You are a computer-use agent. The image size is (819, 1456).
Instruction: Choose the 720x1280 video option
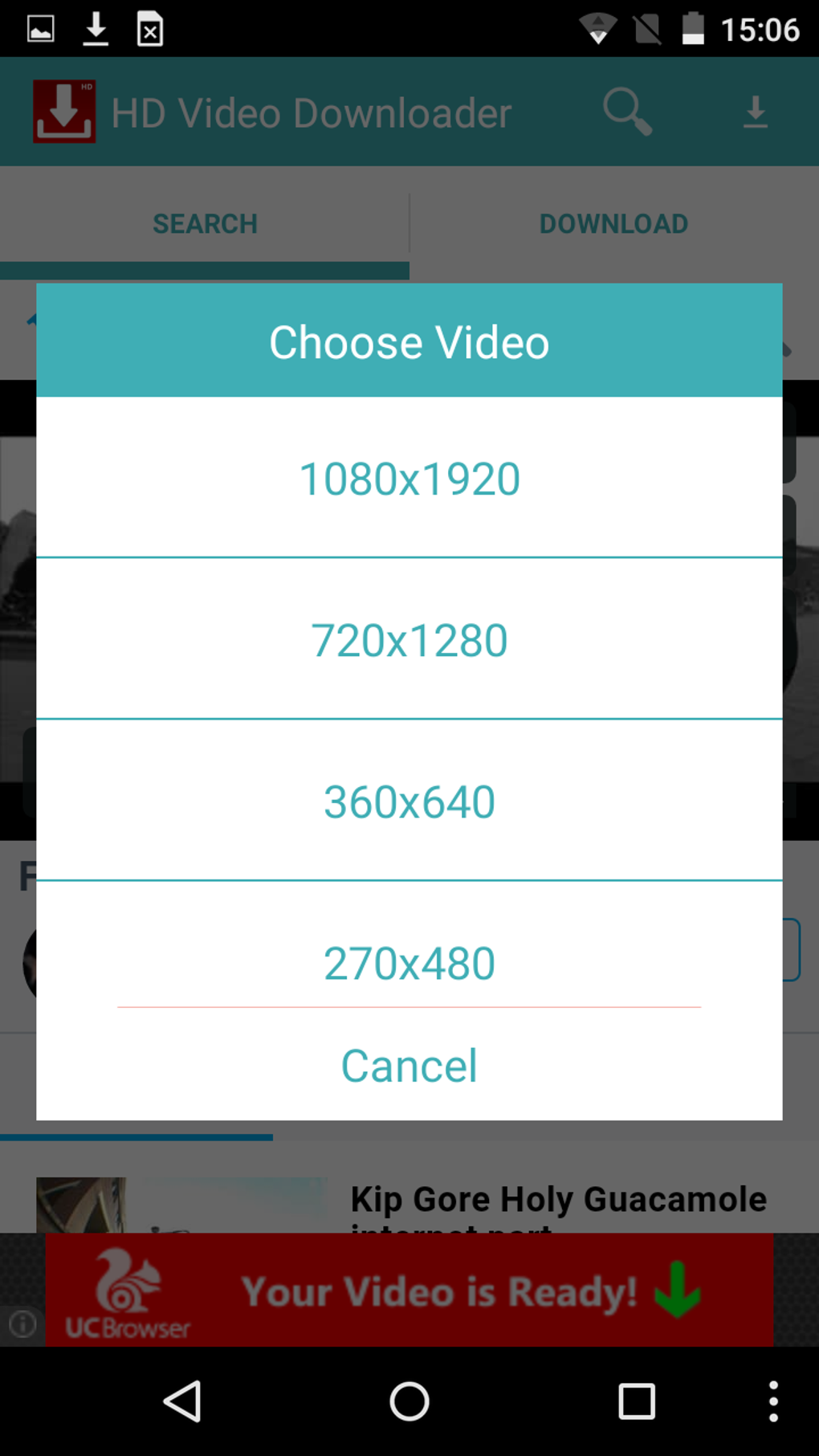click(409, 640)
